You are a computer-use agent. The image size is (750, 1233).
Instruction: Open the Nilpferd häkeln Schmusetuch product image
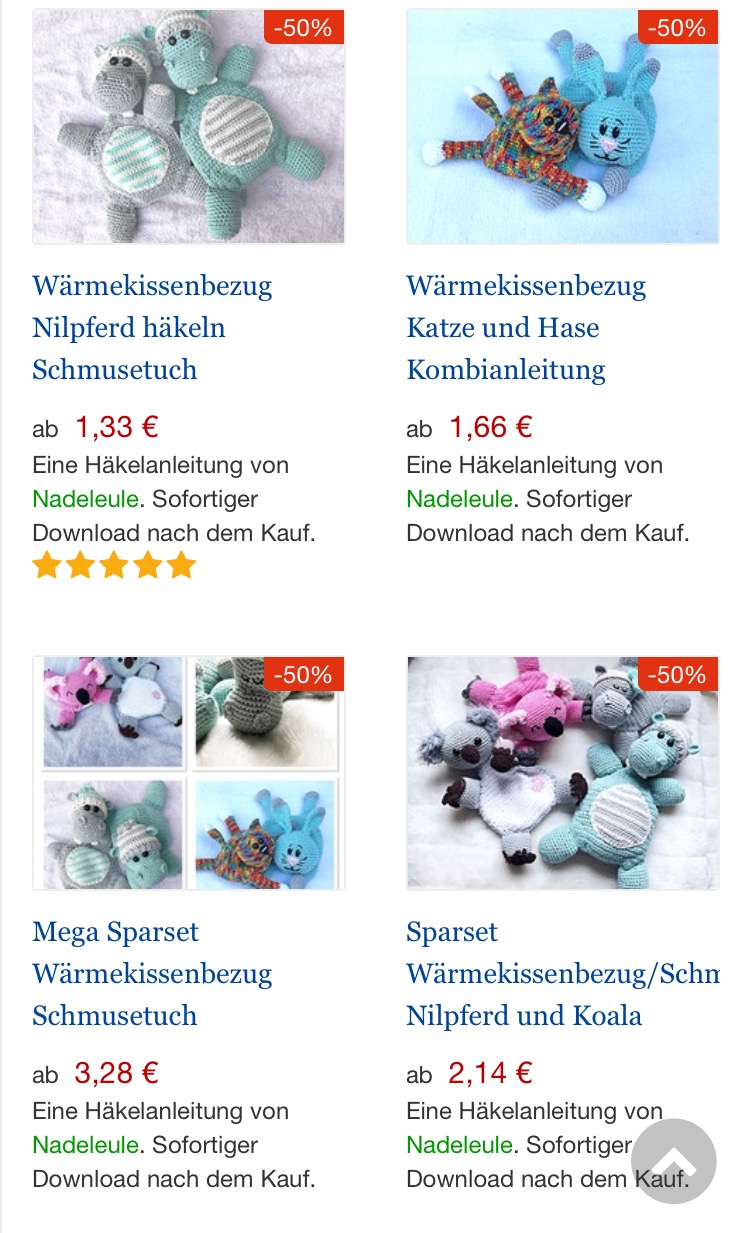coord(188,127)
